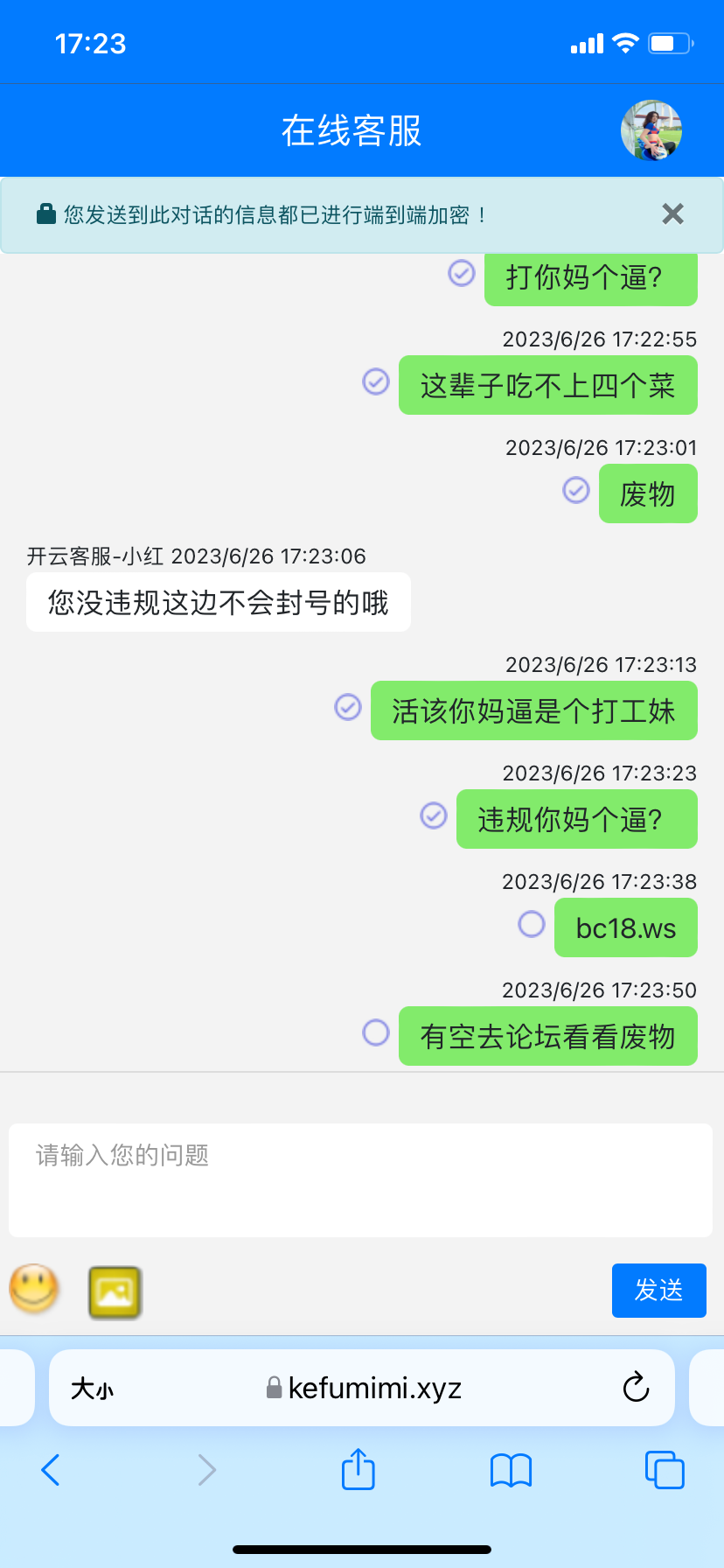
Task: Select the image upload icon
Action: [x=115, y=1291]
